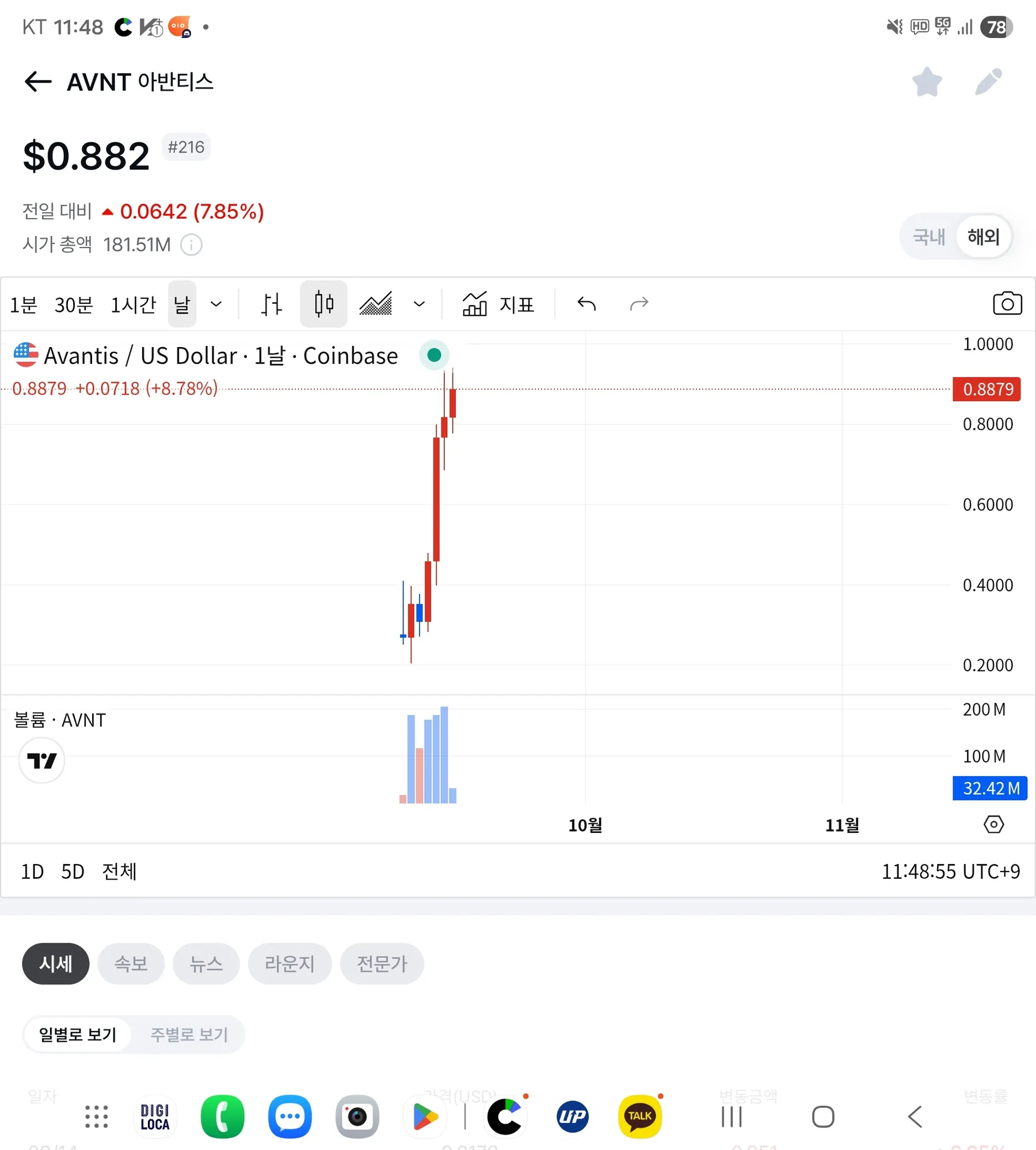Open the 전문가 tab
1036x1150 pixels.
(x=382, y=964)
